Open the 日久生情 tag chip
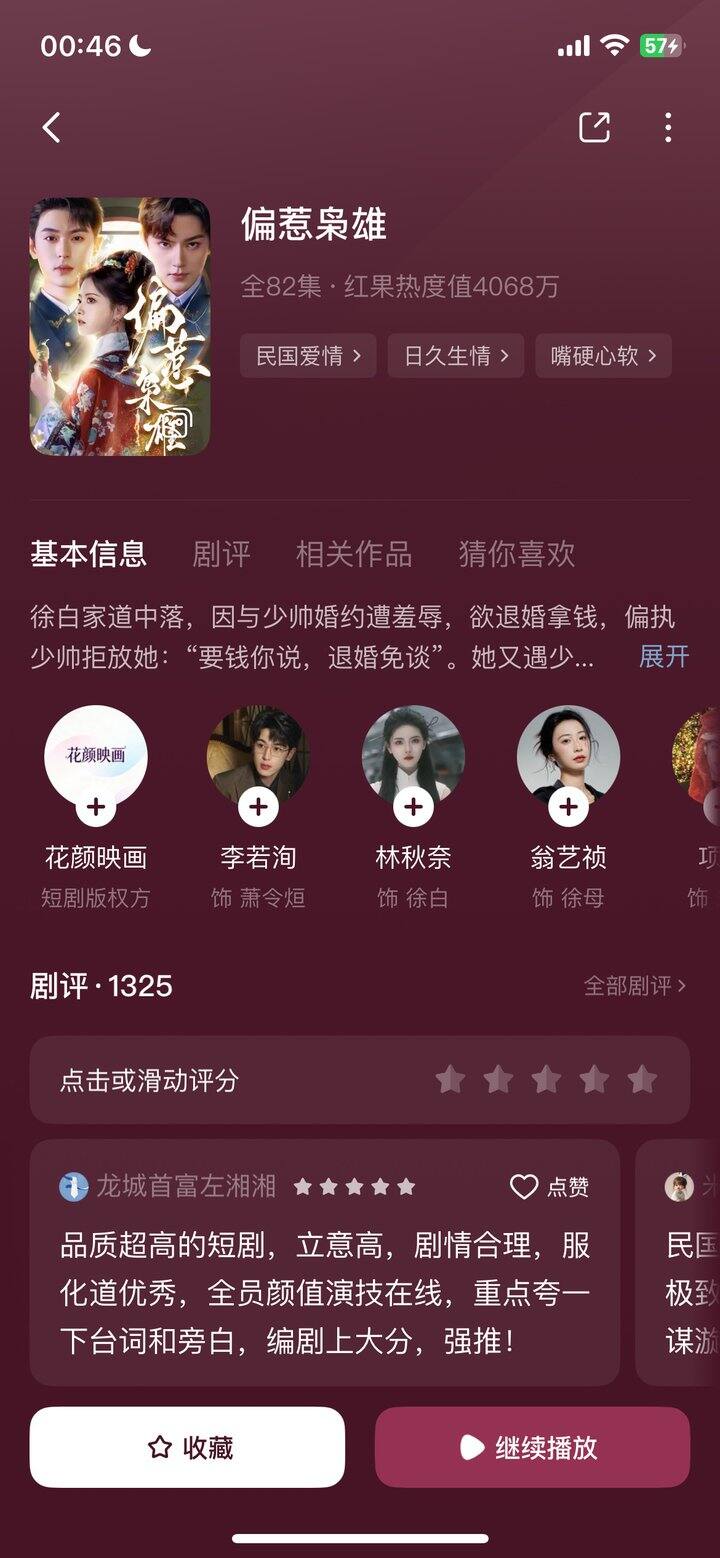720x1558 pixels. click(456, 356)
